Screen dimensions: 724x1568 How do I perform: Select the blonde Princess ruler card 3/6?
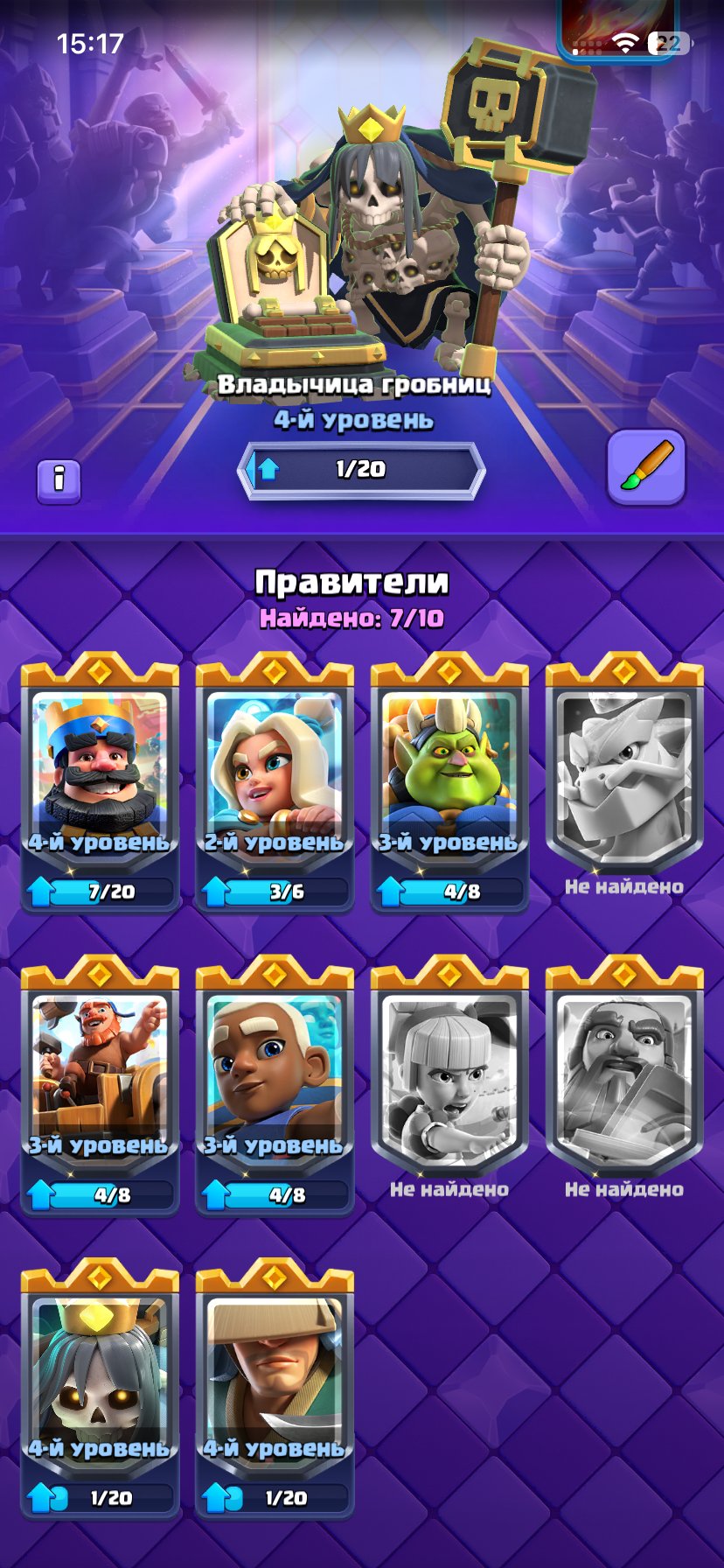click(275, 783)
